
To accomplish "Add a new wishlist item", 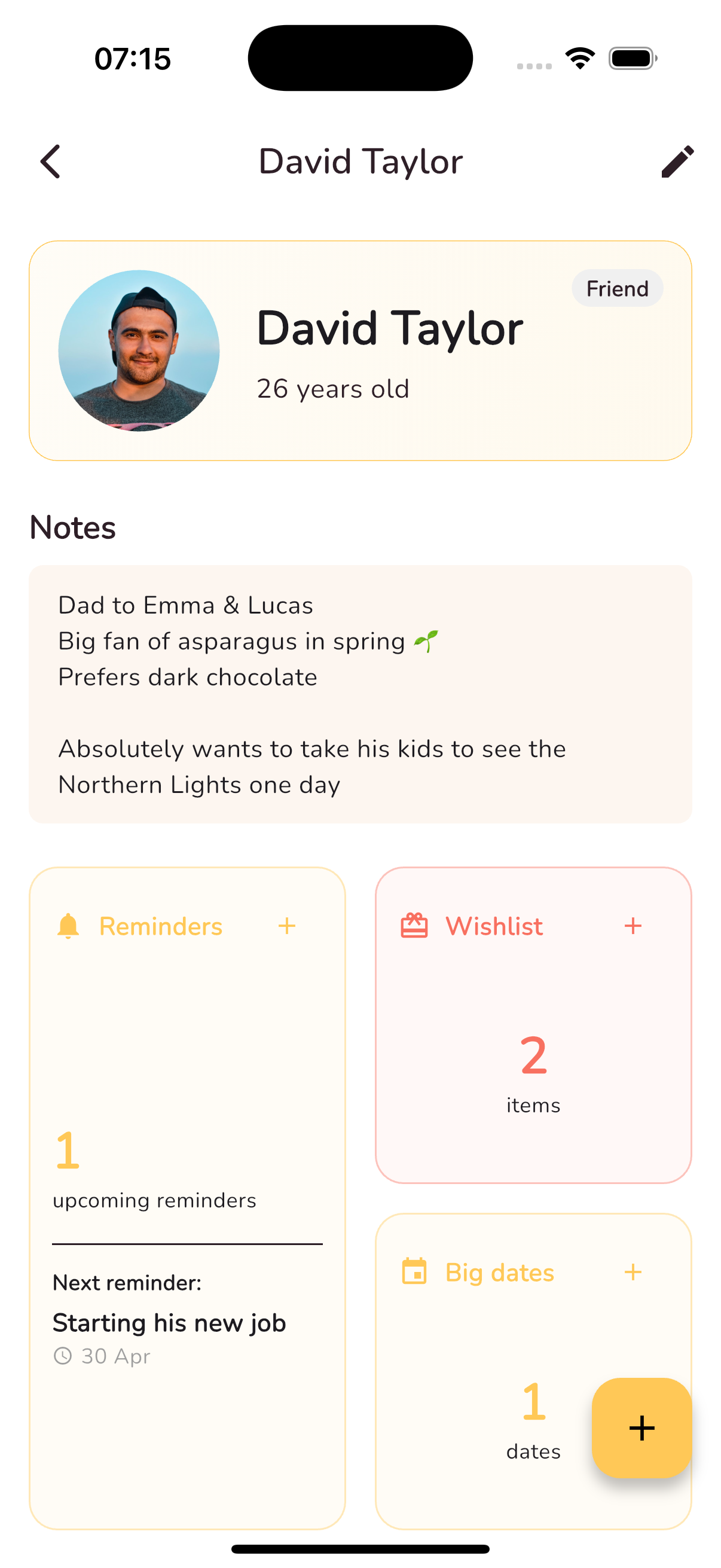I will [633, 926].
